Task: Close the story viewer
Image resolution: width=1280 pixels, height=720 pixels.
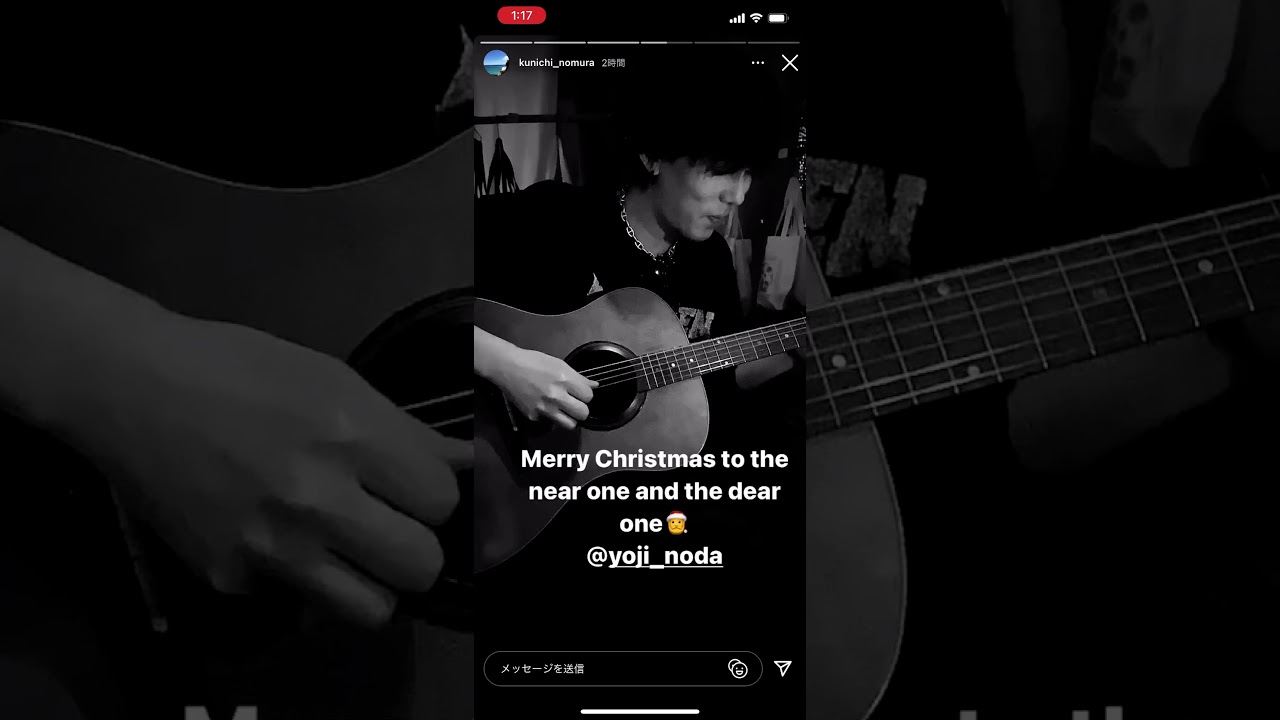Action: pyautogui.click(x=789, y=63)
